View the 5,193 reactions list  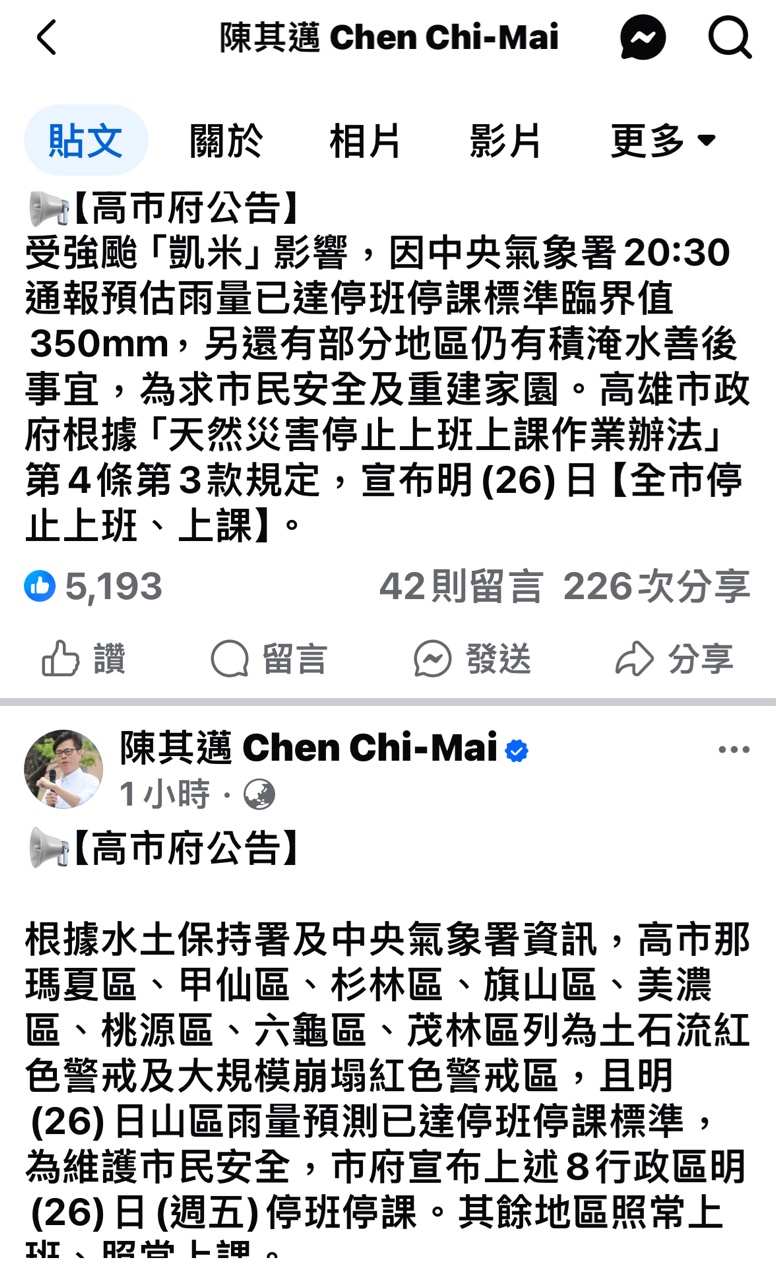94,587
